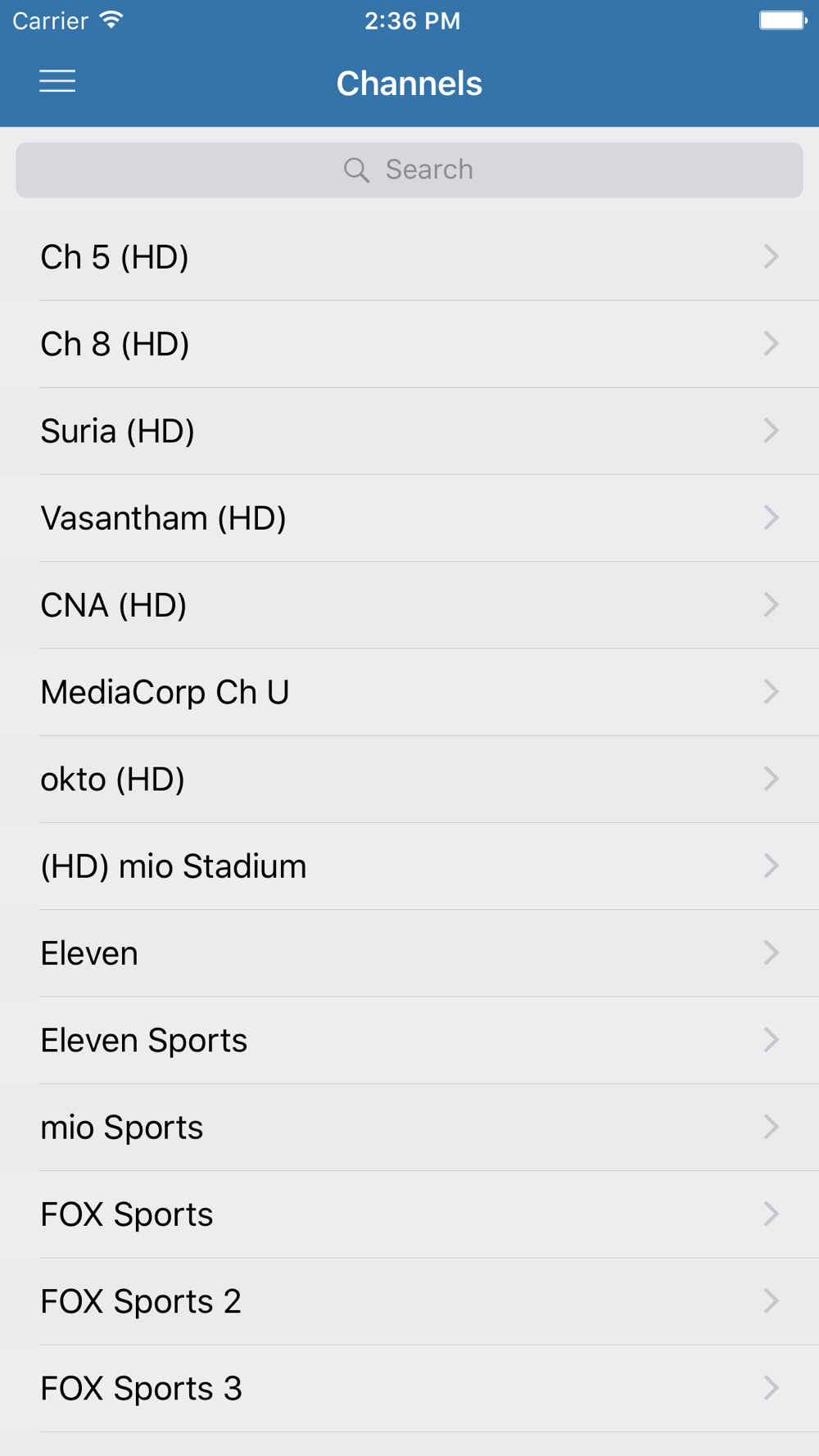Select Ch 8 (HD) channel

[409, 344]
